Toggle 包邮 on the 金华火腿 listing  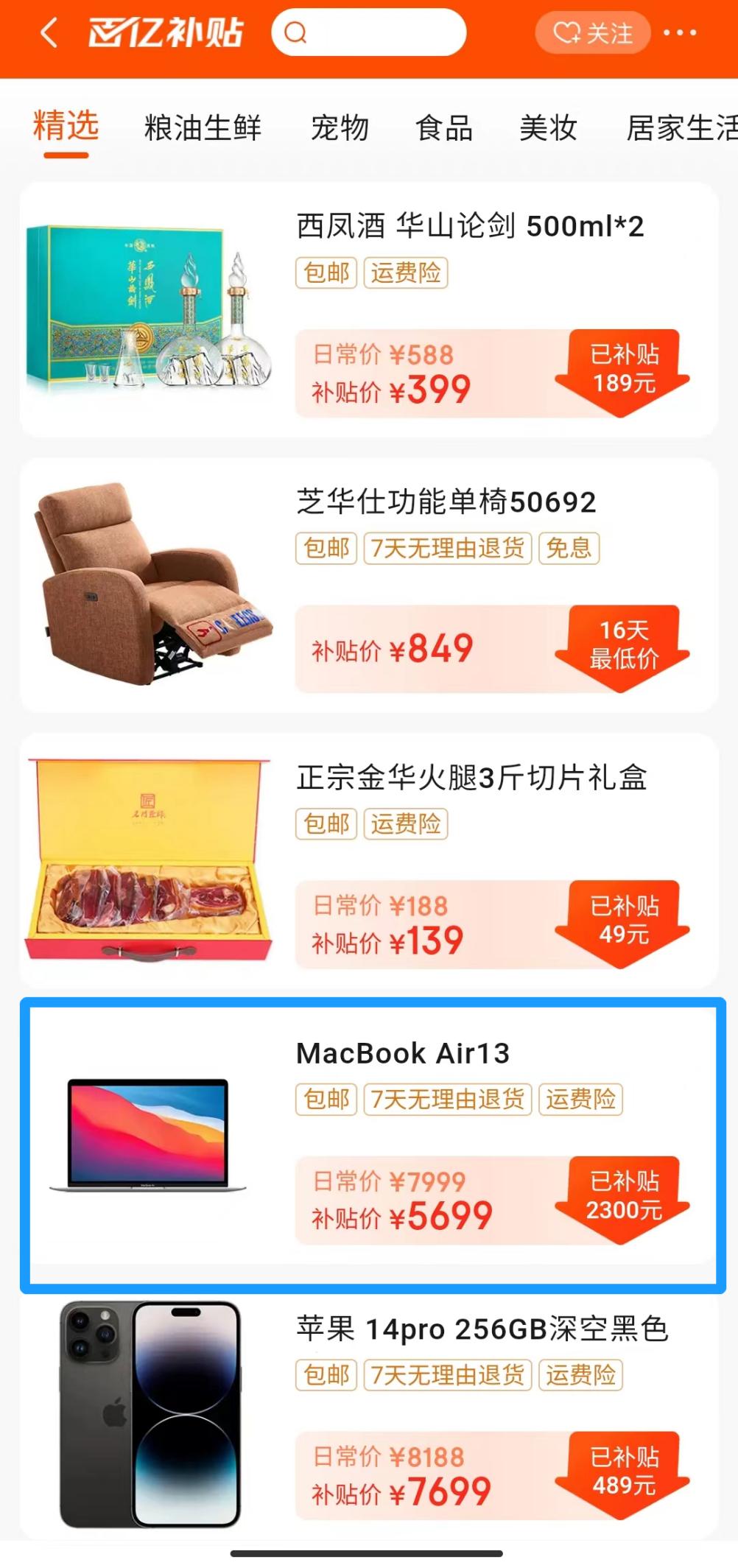[326, 824]
